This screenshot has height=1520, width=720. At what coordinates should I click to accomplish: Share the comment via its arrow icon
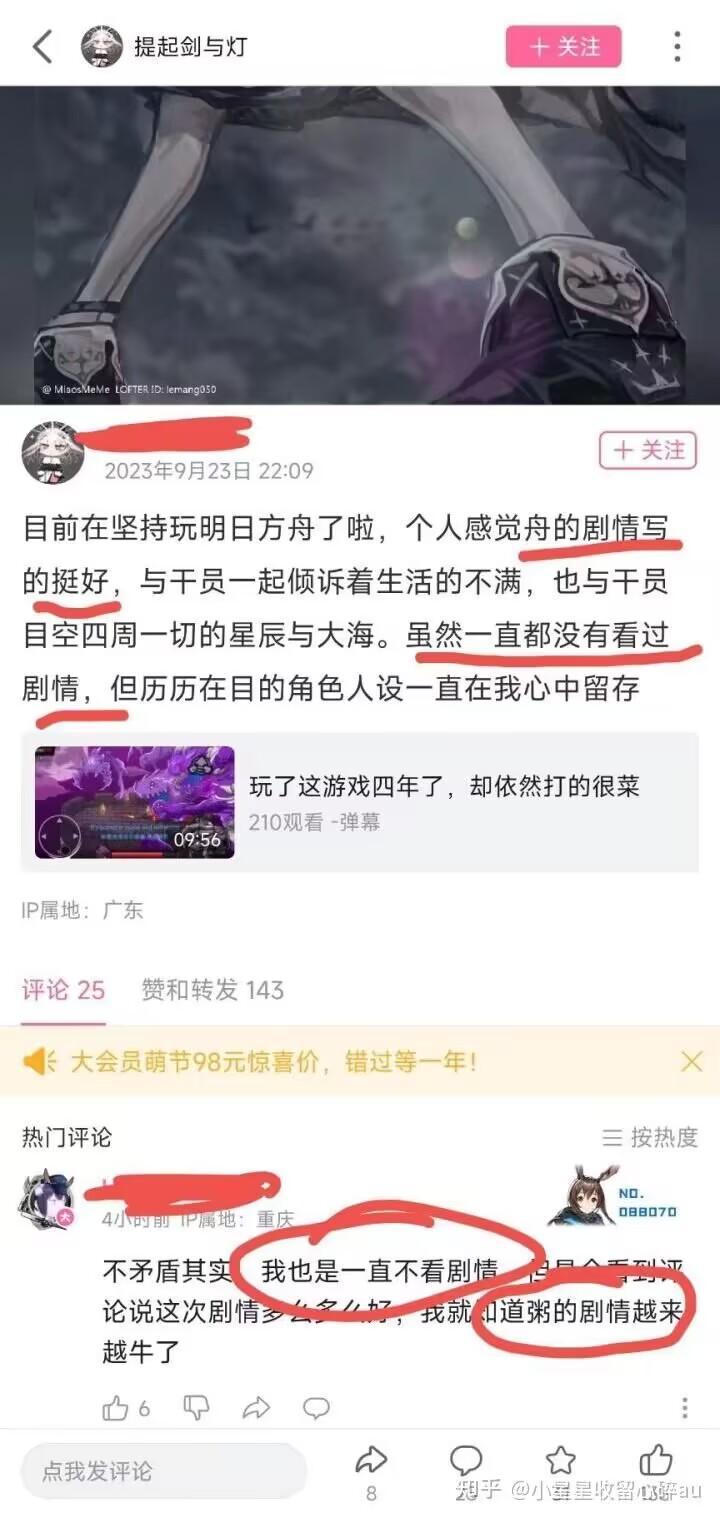point(257,1408)
